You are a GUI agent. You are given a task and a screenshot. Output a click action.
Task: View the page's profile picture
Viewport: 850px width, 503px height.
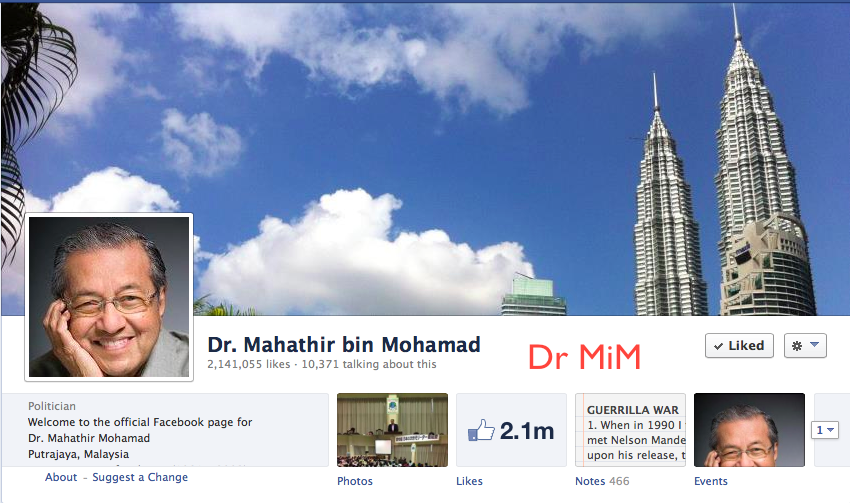pyautogui.click(x=109, y=297)
